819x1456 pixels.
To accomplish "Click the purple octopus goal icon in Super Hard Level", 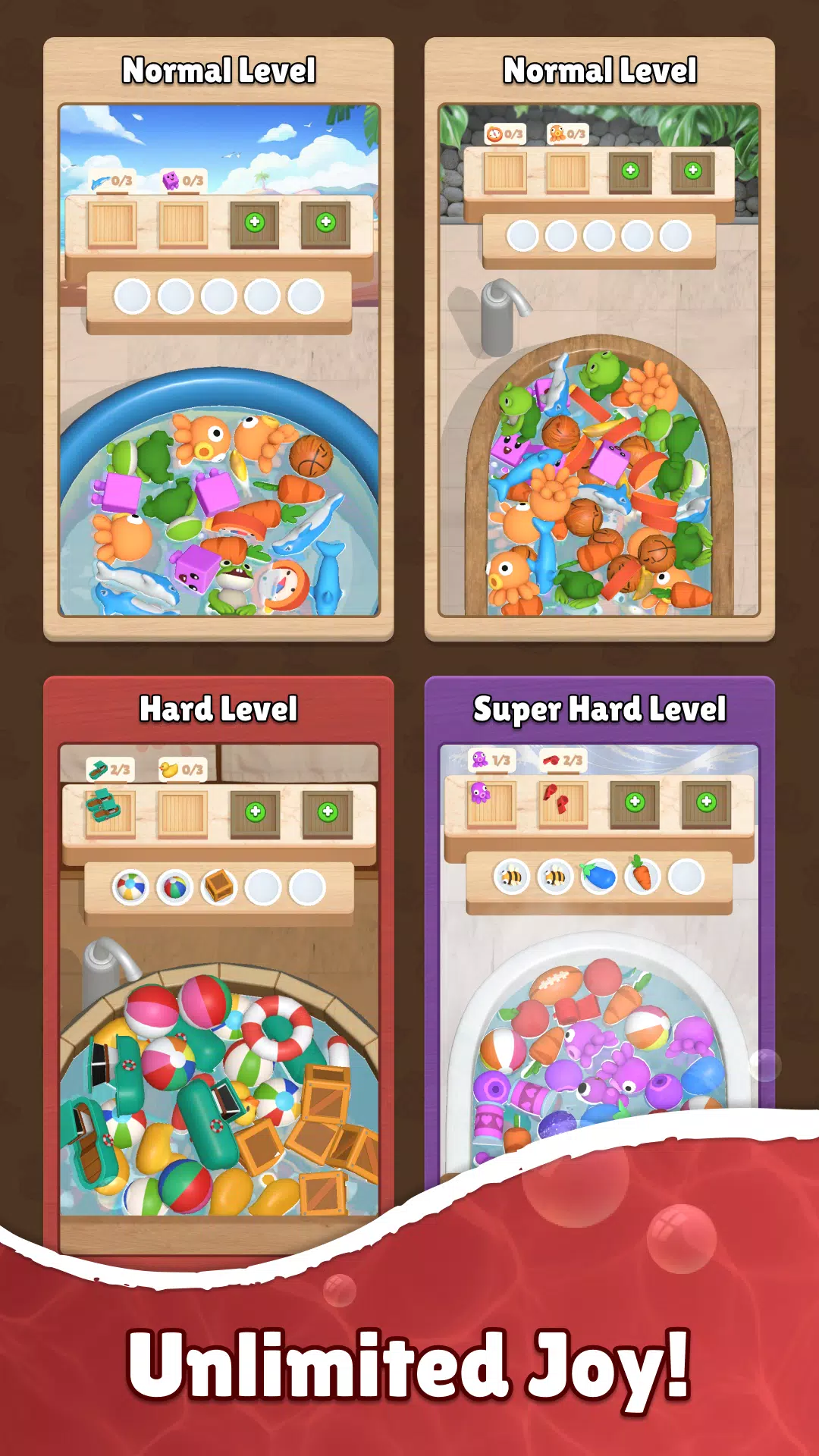I will [x=479, y=761].
